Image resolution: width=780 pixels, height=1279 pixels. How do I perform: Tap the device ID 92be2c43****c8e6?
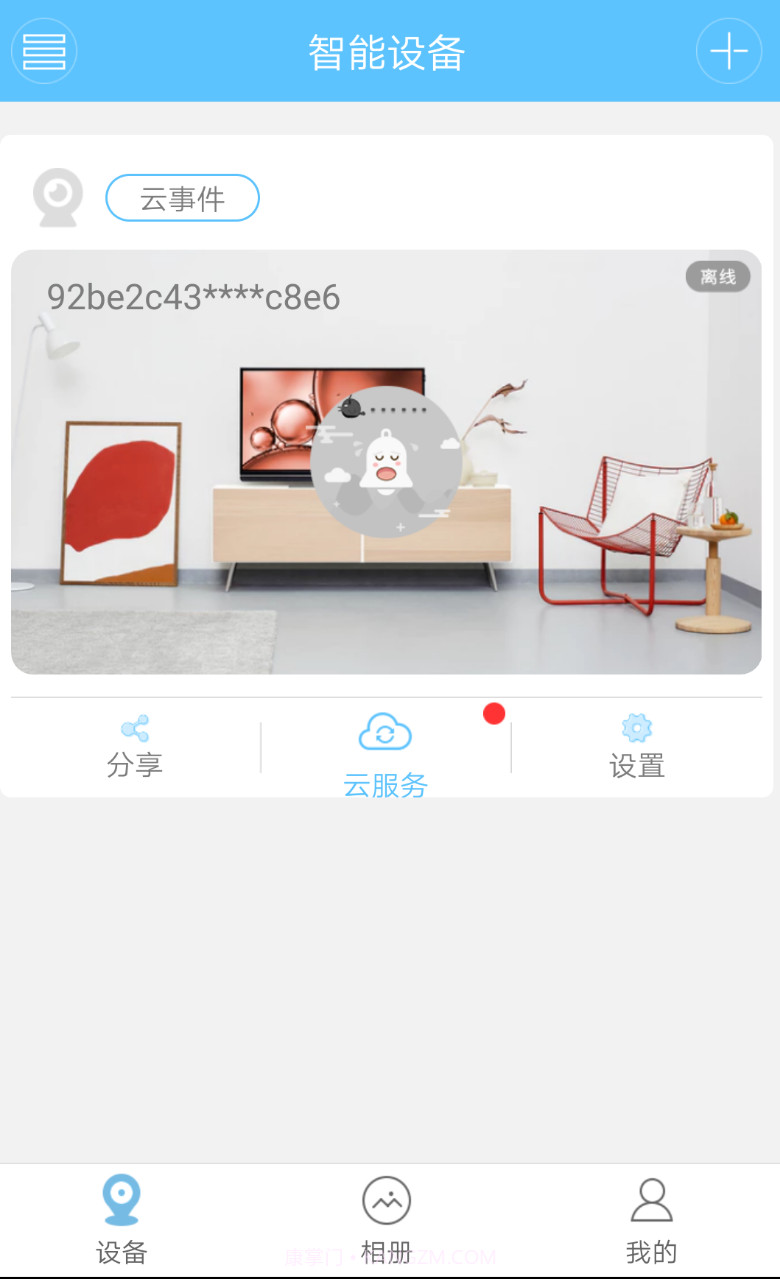192,297
